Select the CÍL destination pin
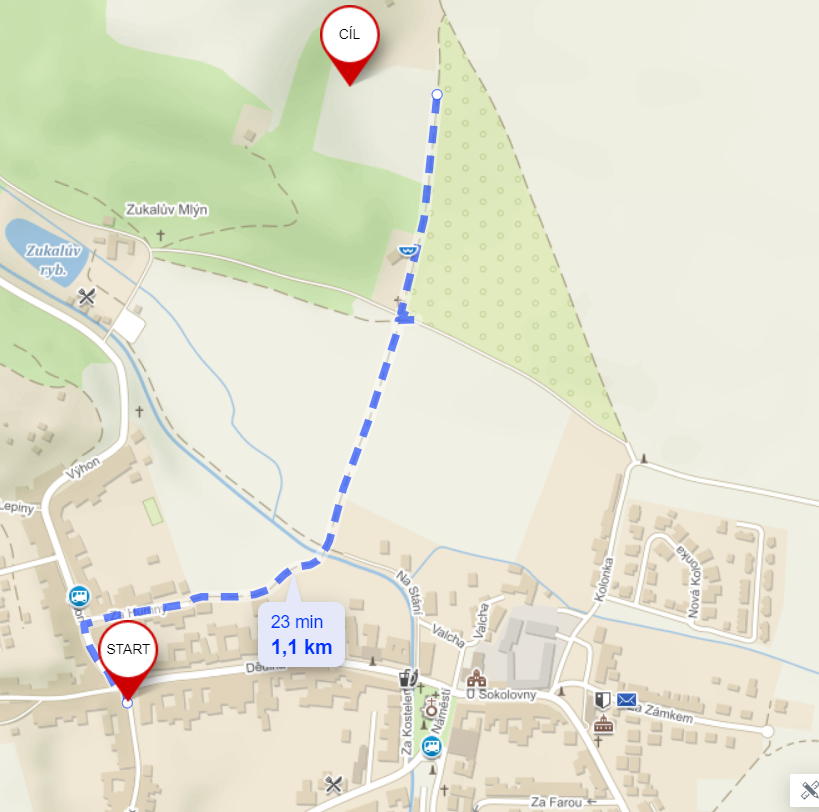819x812 pixels. 349,38
